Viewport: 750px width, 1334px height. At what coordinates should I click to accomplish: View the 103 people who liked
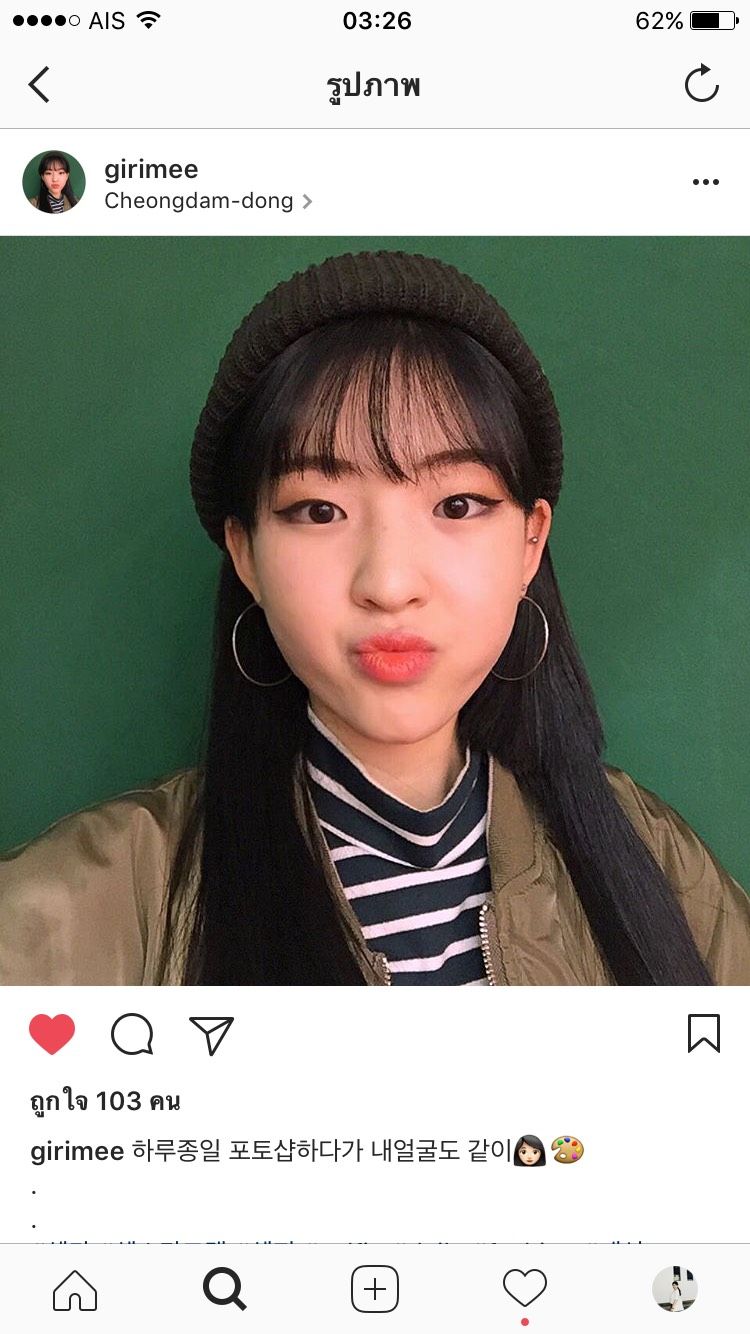point(105,1101)
